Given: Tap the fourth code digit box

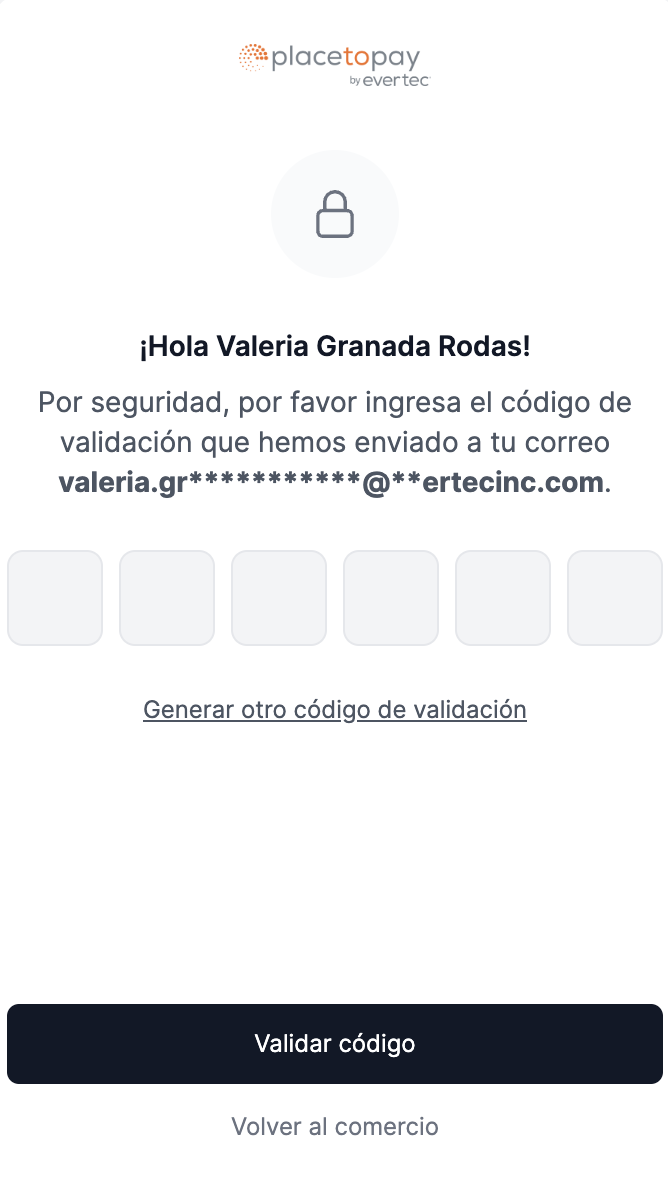Looking at the screenshot, I should 391,598.
